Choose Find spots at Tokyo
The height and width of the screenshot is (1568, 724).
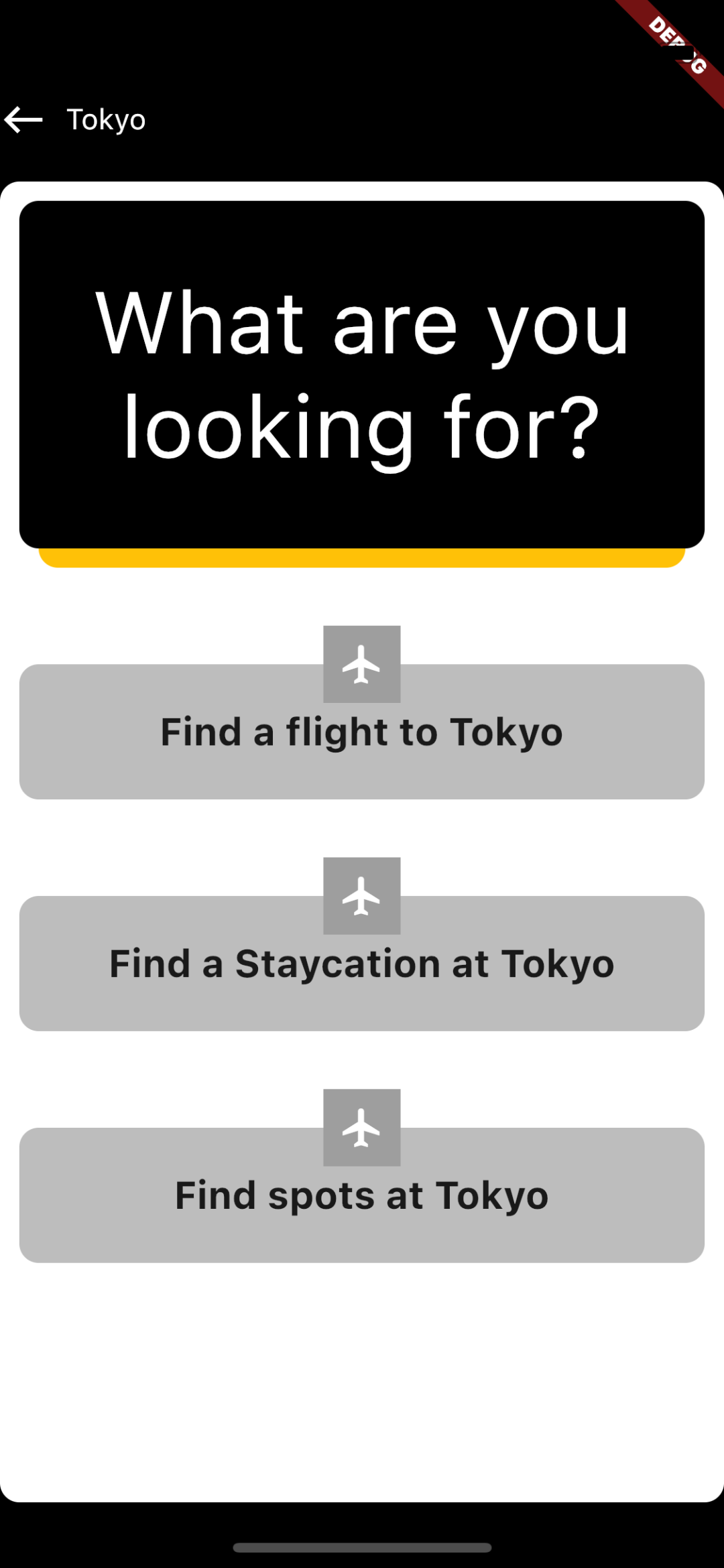pyautogui.click(x=362, y=1195)
